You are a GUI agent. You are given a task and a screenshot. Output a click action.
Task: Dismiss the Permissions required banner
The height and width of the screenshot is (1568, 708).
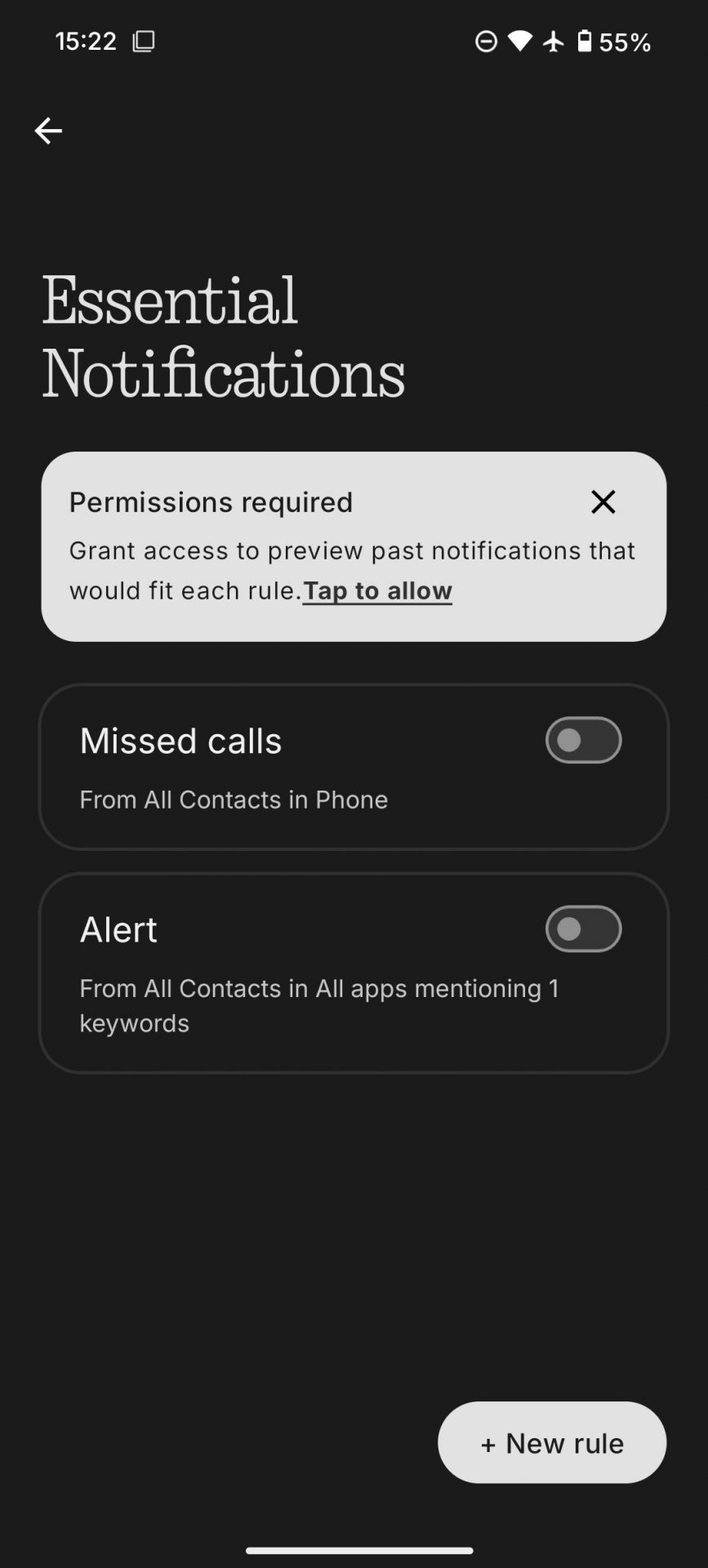pyautogui.click(x=603, y=501)
